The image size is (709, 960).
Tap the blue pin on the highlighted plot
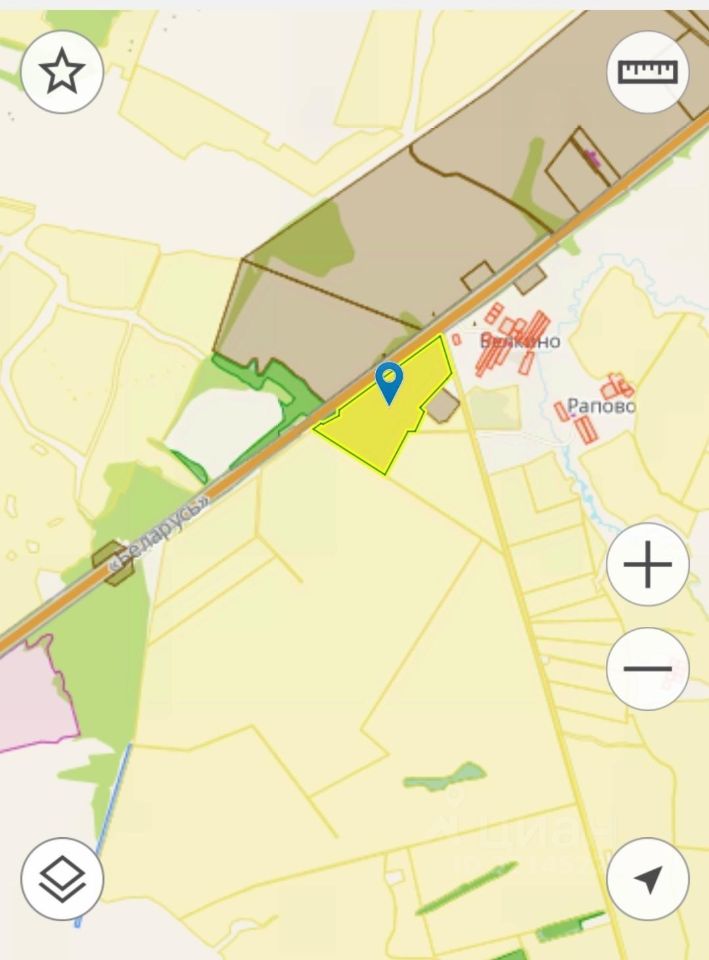tap(389, 381)
